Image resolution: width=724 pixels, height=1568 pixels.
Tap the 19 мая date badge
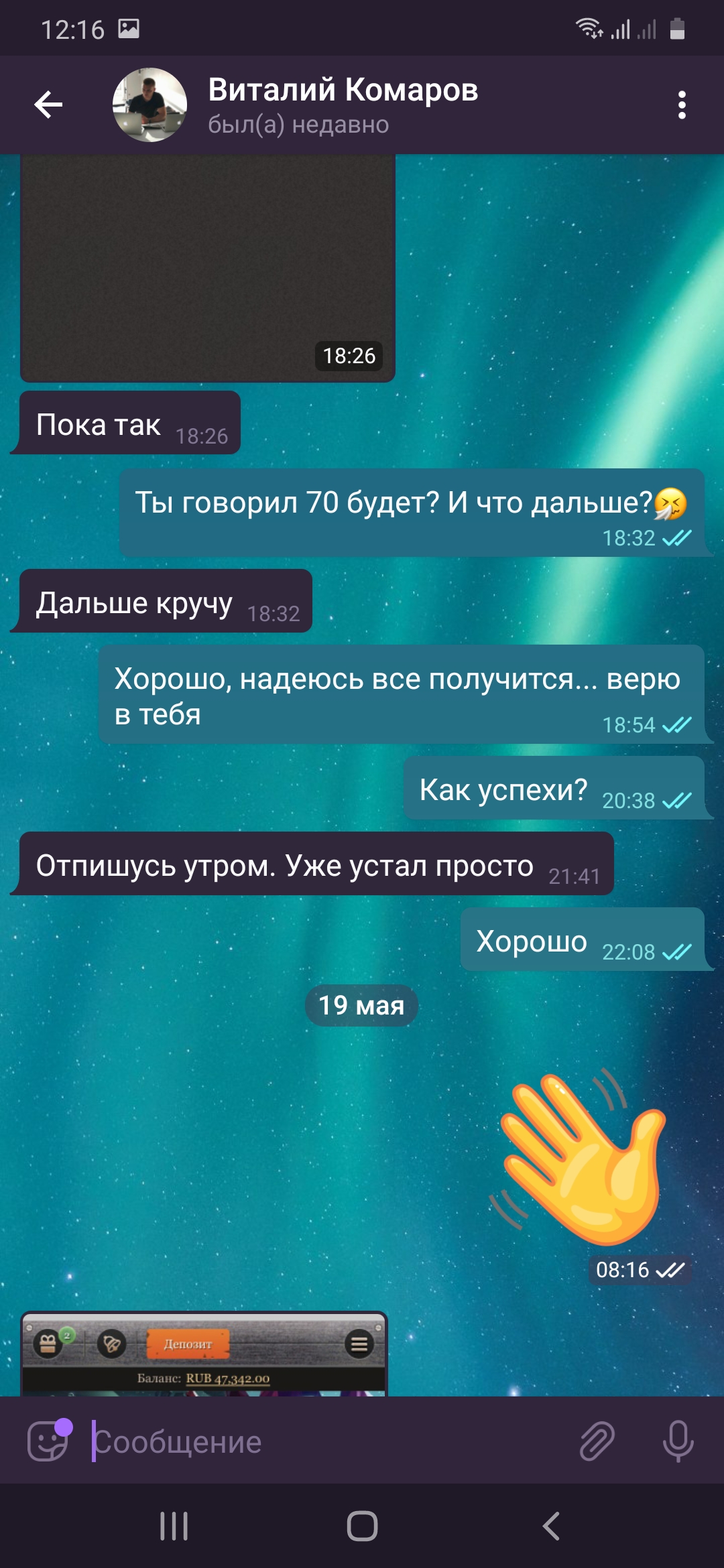point(361,1005)
